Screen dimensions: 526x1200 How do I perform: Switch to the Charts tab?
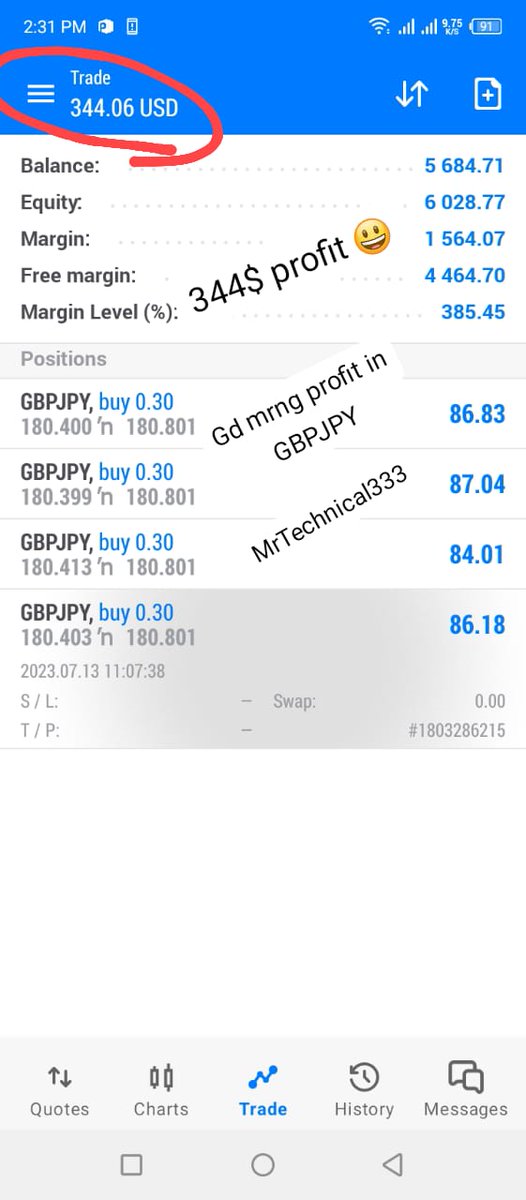[x=161, y=1089]
